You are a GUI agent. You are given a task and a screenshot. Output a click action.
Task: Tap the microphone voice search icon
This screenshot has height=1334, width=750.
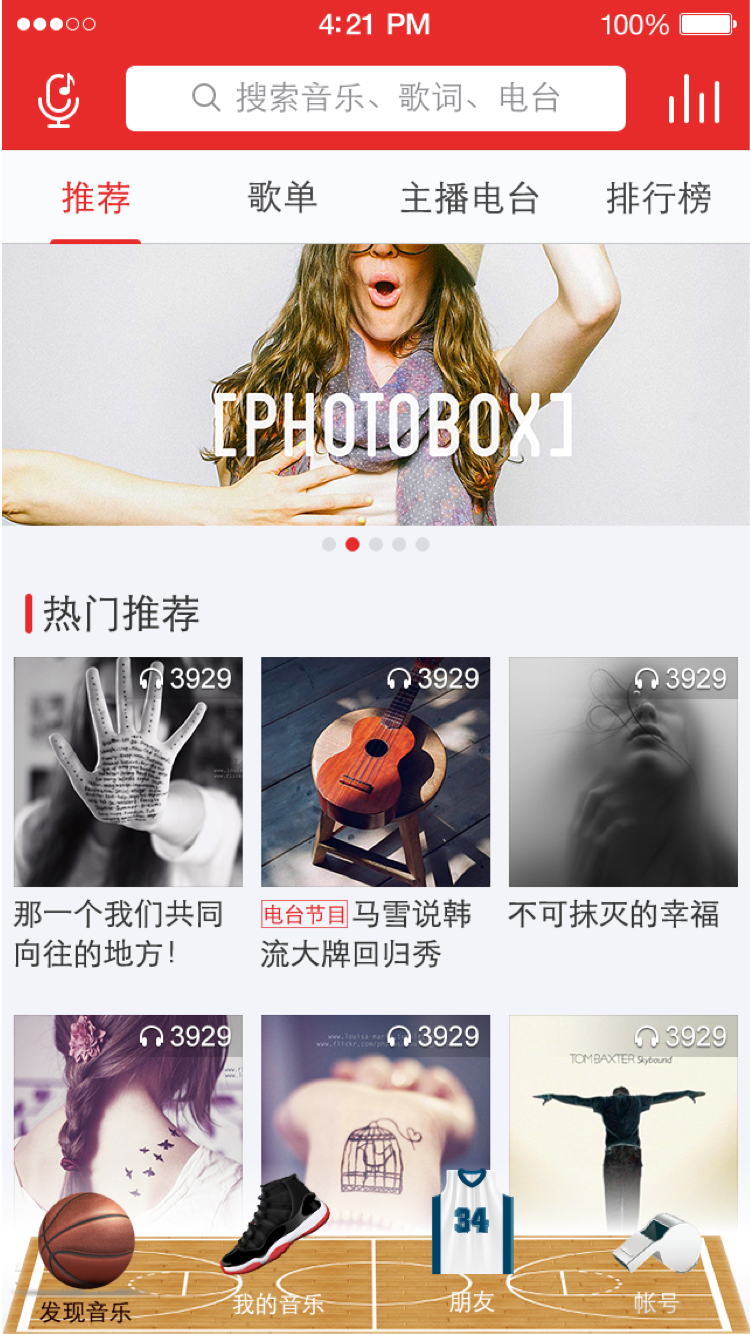coord(59,99)
